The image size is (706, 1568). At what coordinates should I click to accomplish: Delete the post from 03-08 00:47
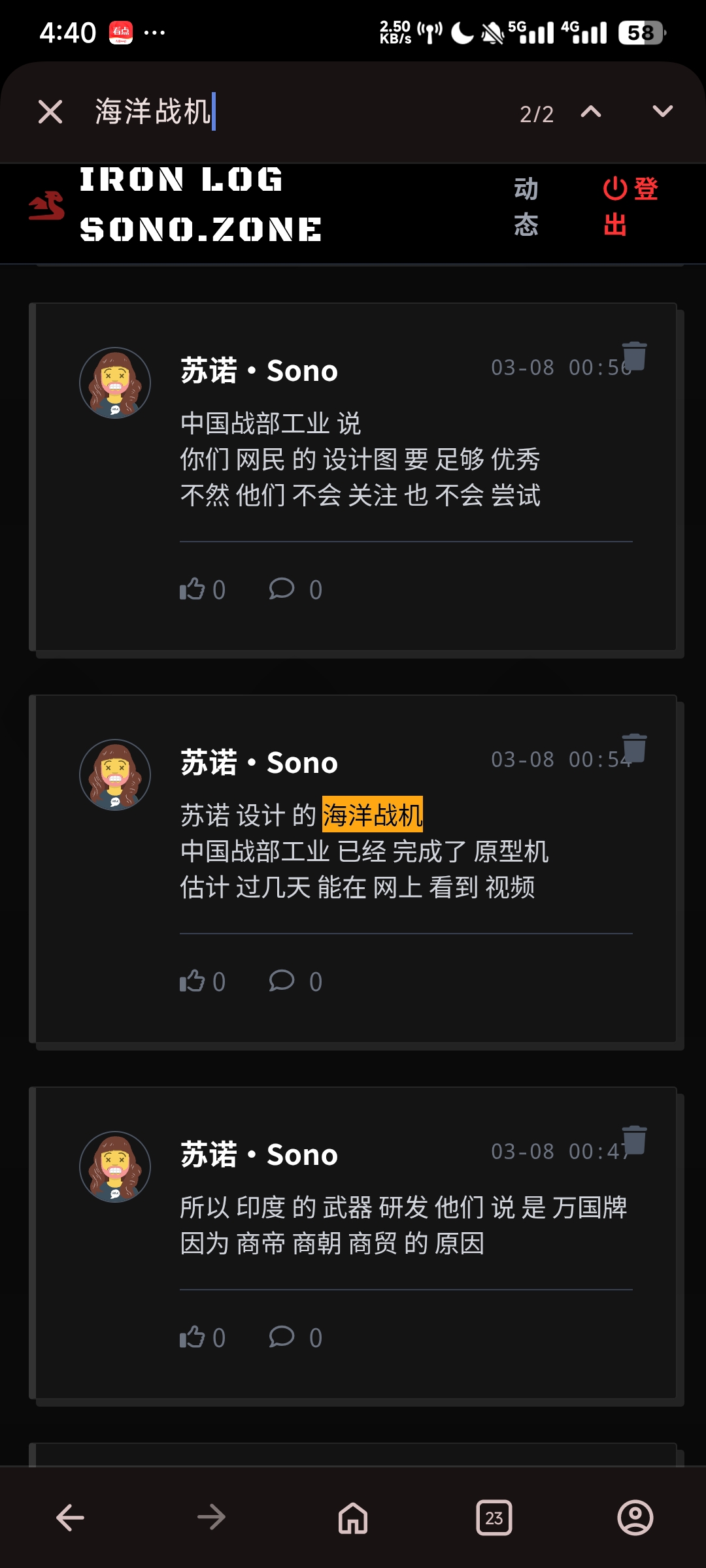point(634,1140)
